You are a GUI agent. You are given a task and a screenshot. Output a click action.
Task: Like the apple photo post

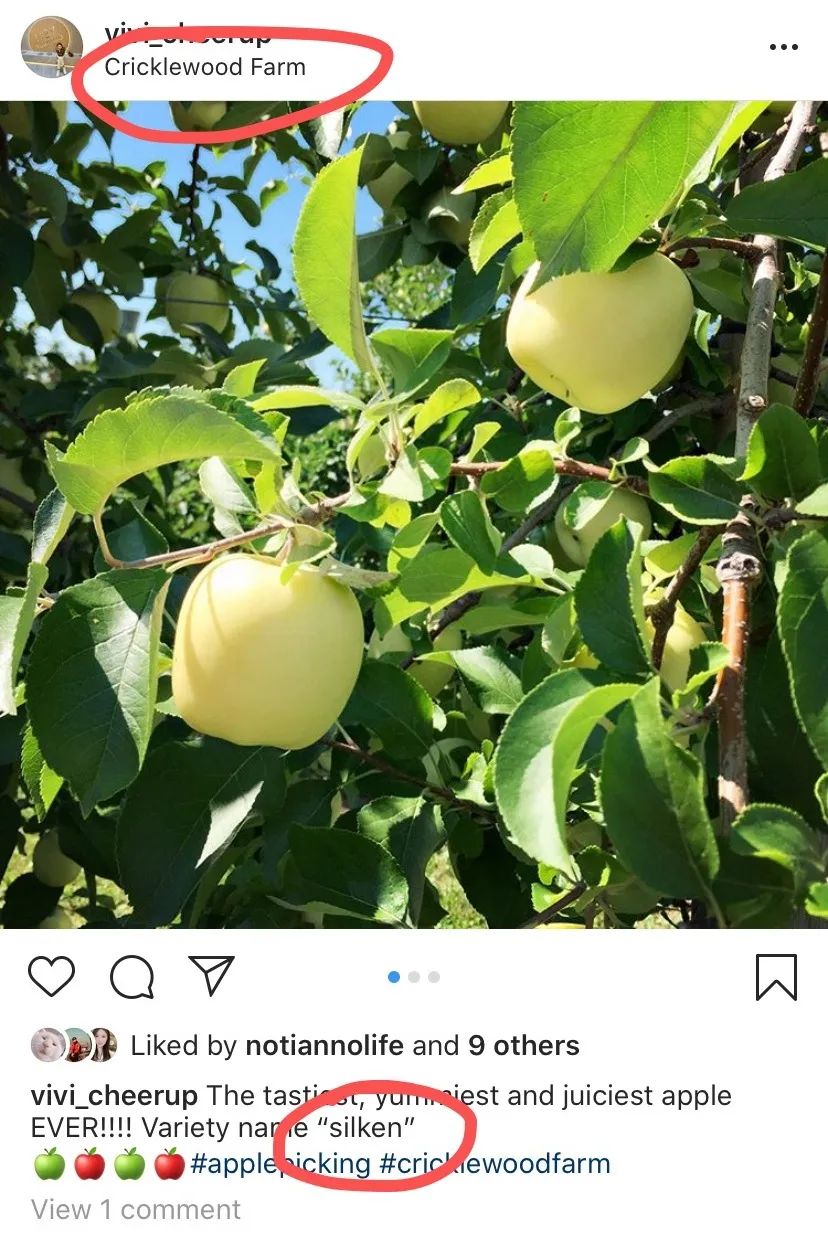point(51,976)
